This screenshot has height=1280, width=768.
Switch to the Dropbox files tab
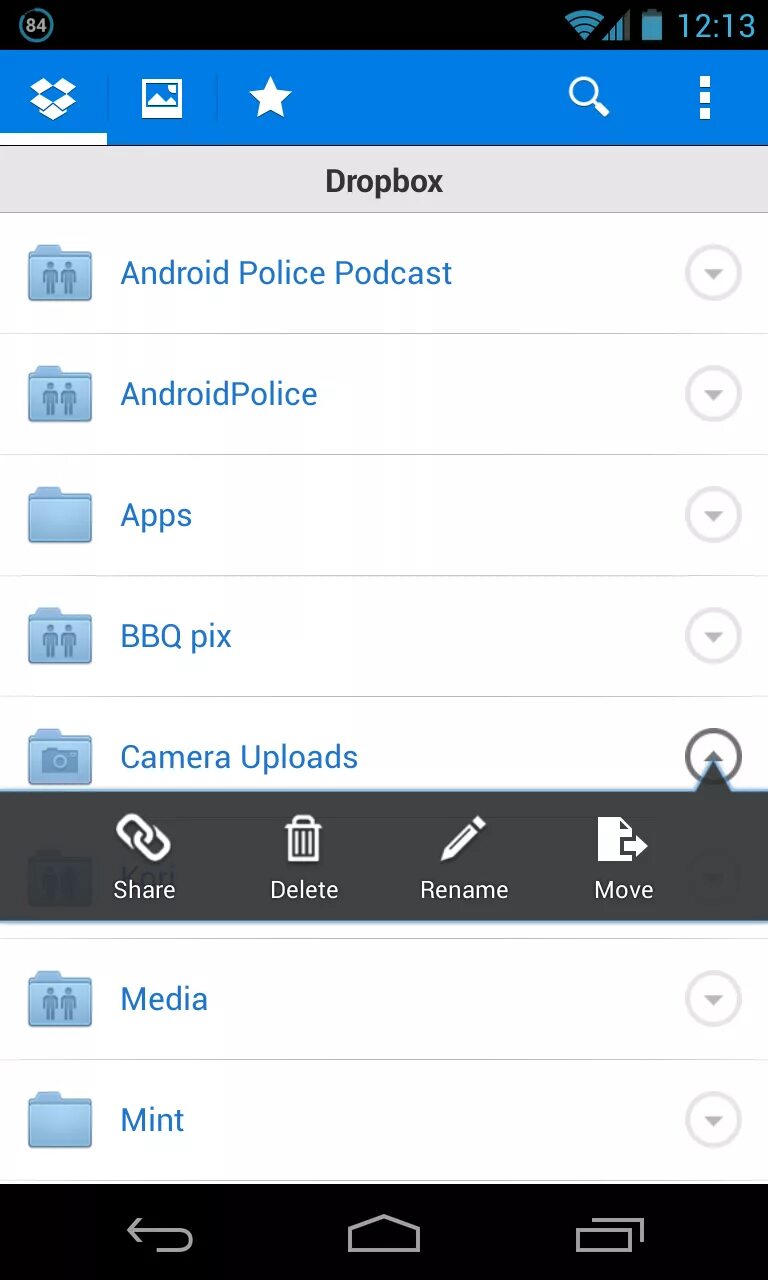coord(53,97)
